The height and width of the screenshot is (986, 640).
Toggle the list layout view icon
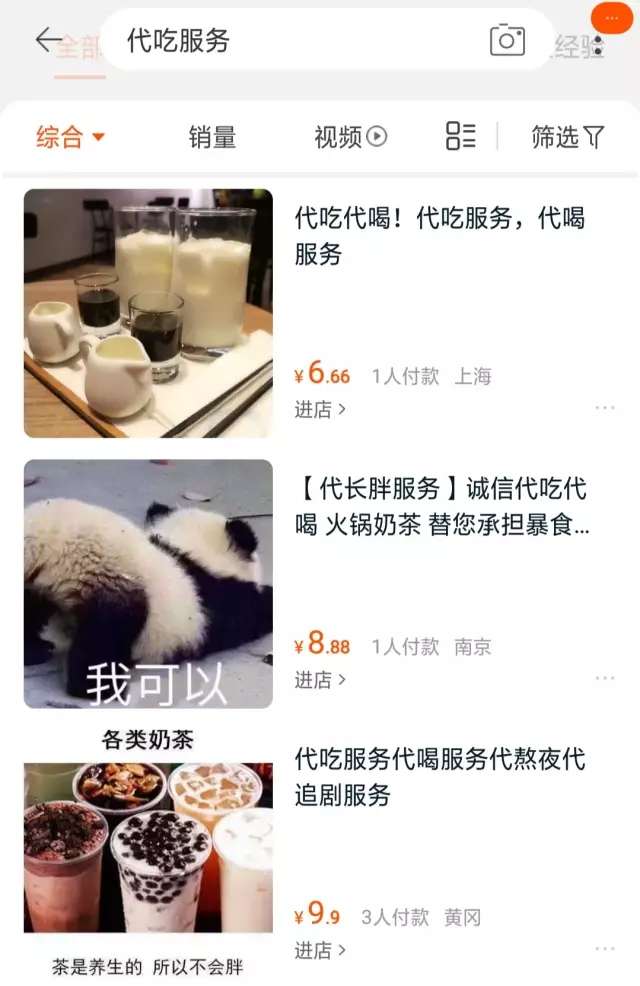[x=461, y=137]
